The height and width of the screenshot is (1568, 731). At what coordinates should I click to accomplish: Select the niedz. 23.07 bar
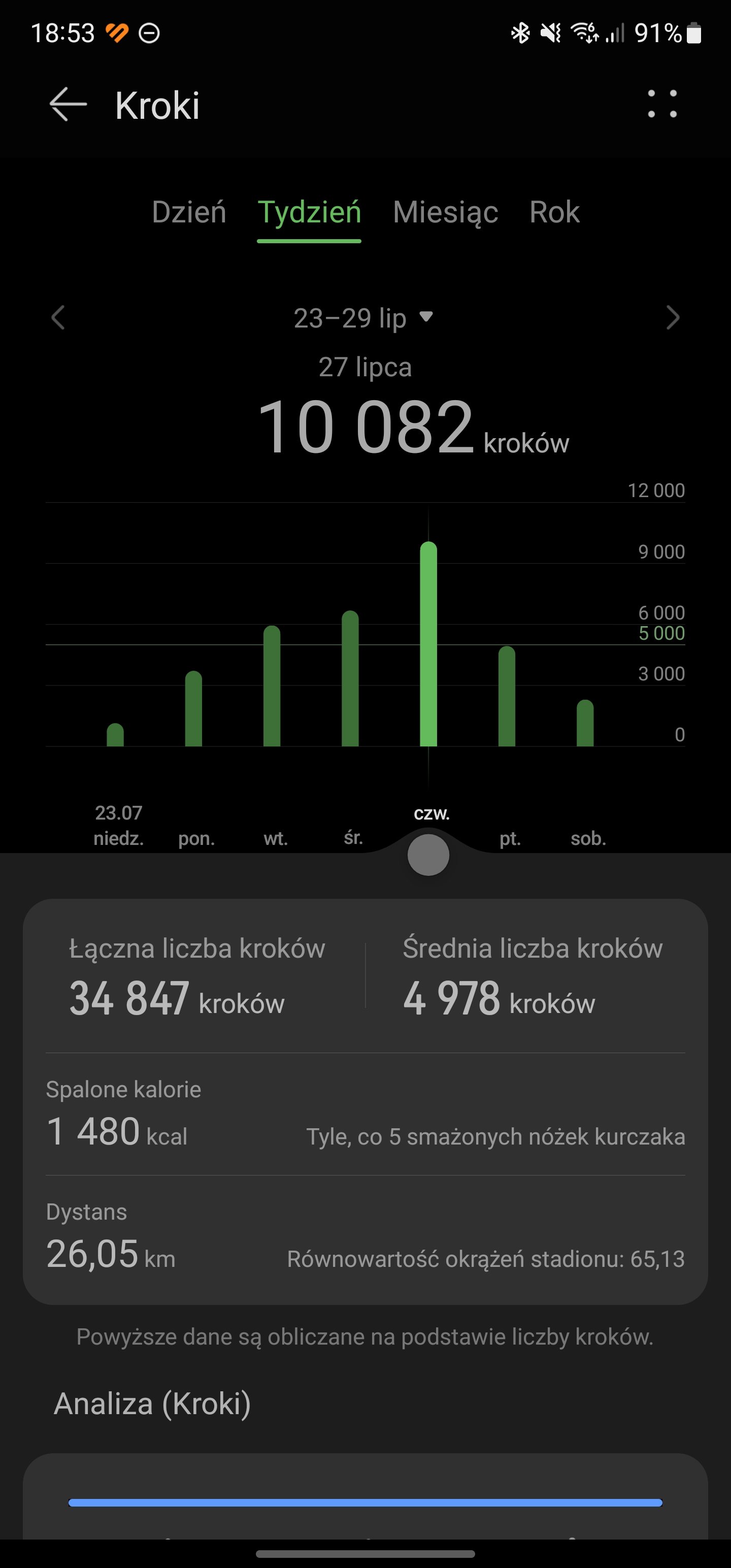(115, 735)
